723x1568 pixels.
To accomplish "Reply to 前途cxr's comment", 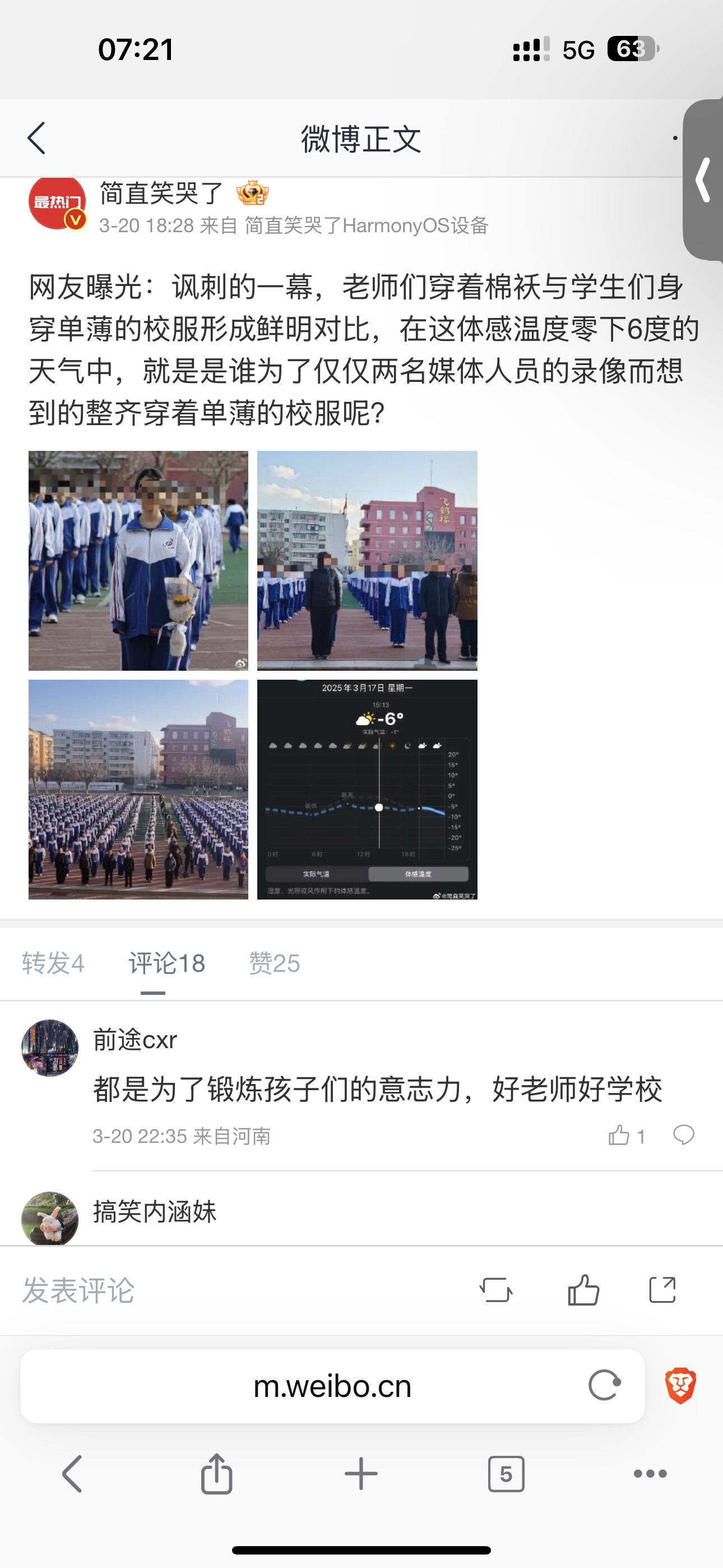I will click(x=683, y=1135).
